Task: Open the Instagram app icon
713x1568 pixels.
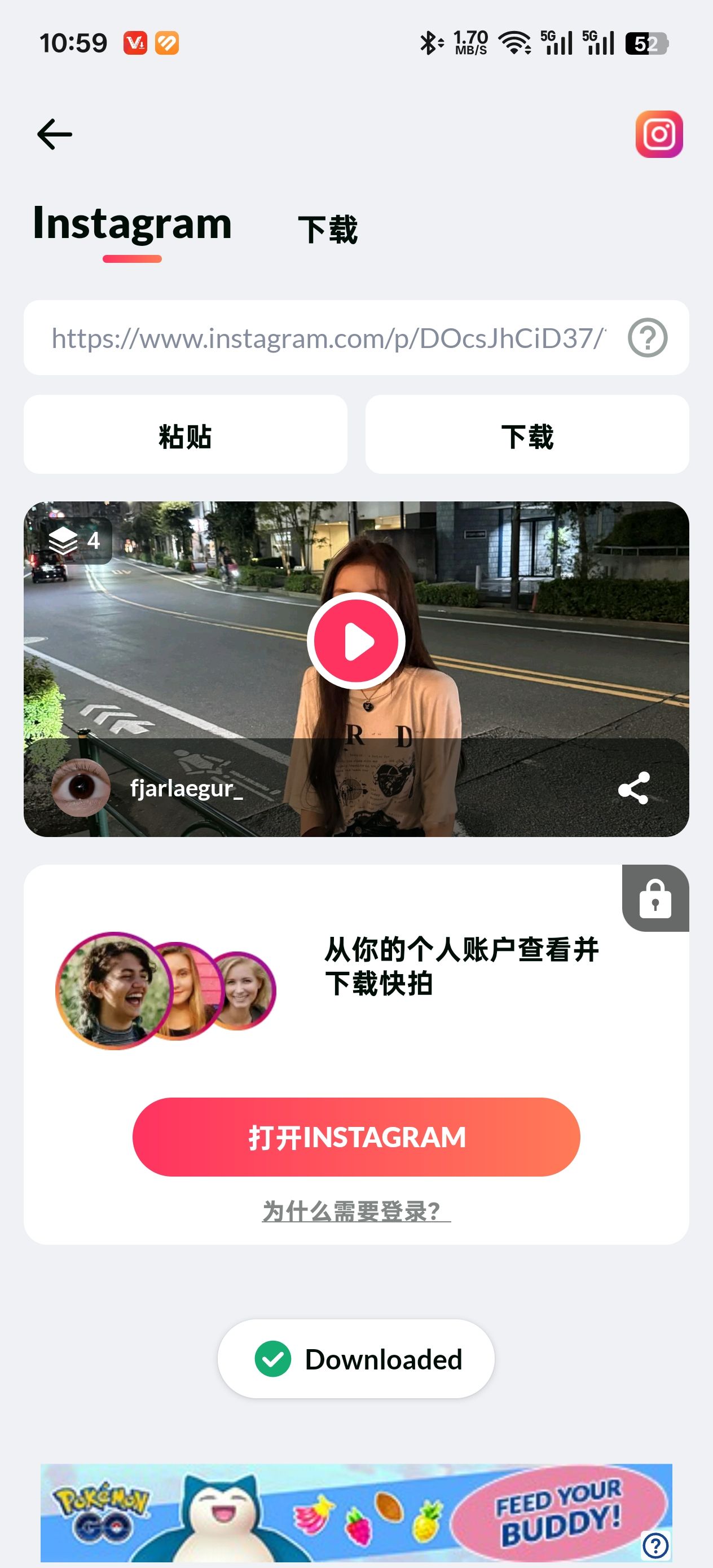Action: 659,134
